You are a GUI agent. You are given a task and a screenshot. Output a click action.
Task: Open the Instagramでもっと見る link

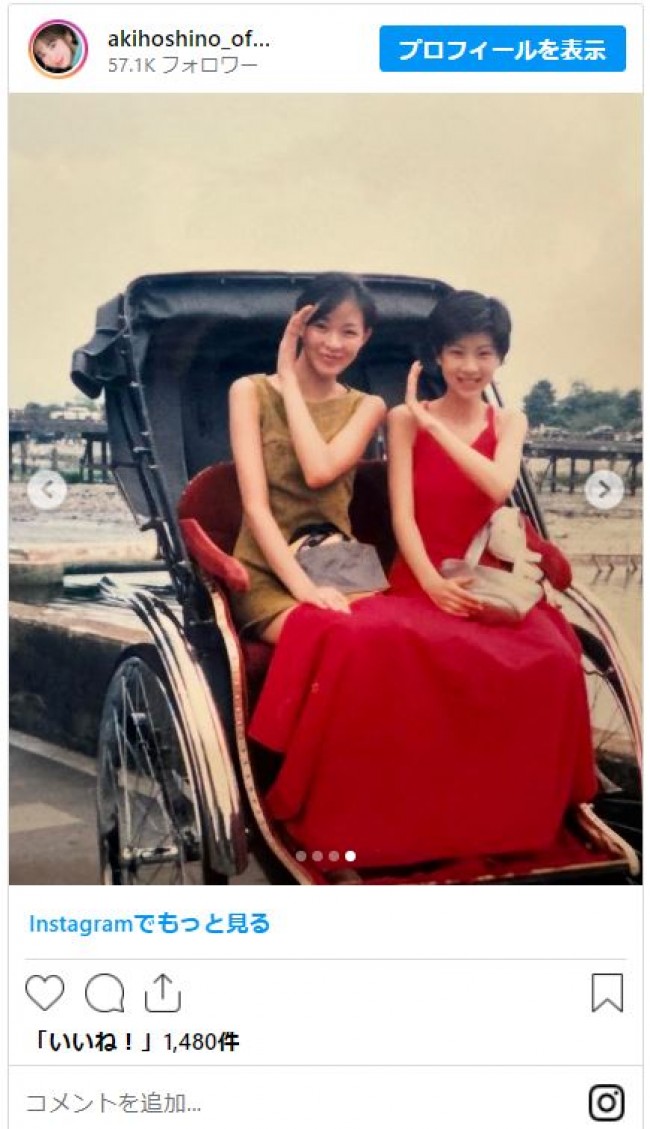pyautogui.click(x=149, y=923)
